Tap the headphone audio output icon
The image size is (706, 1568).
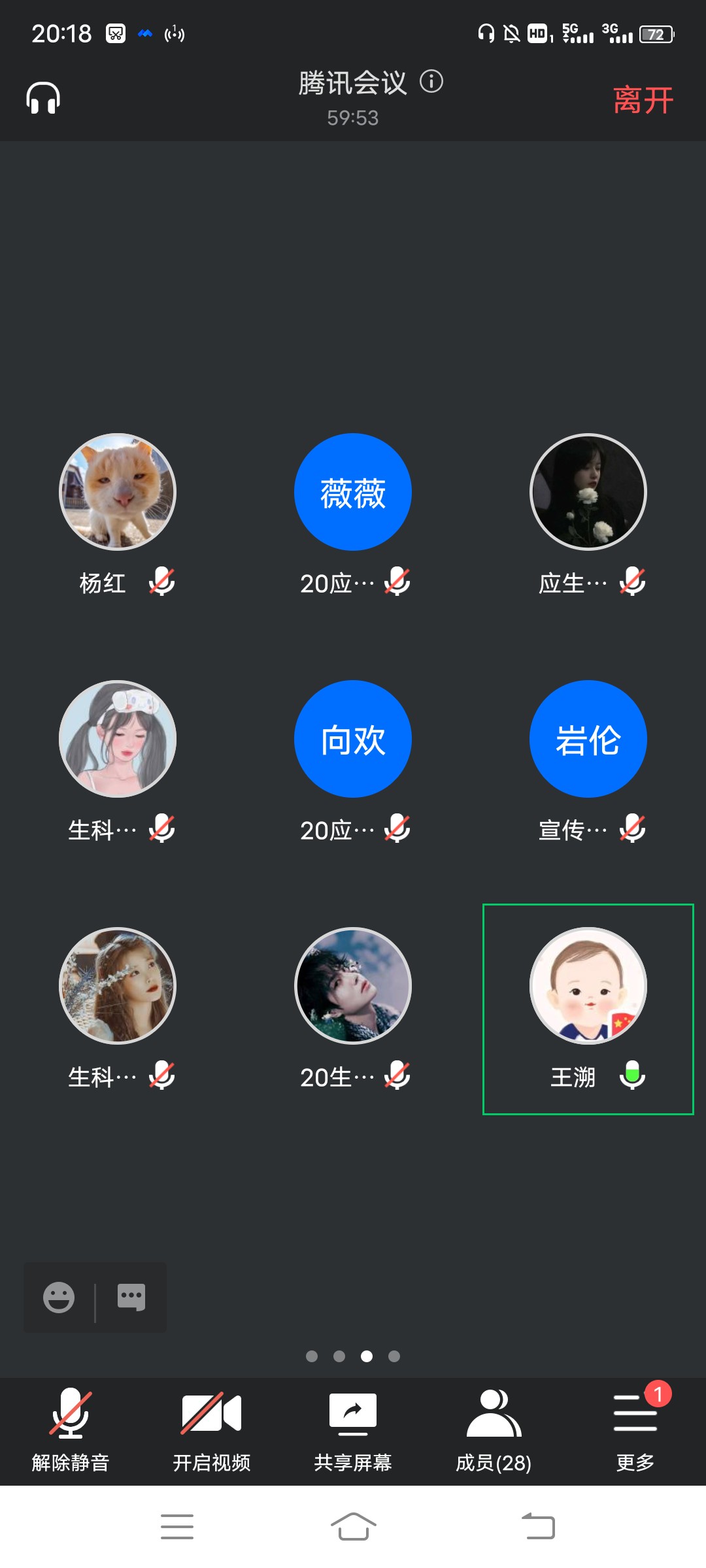point(43,99)
